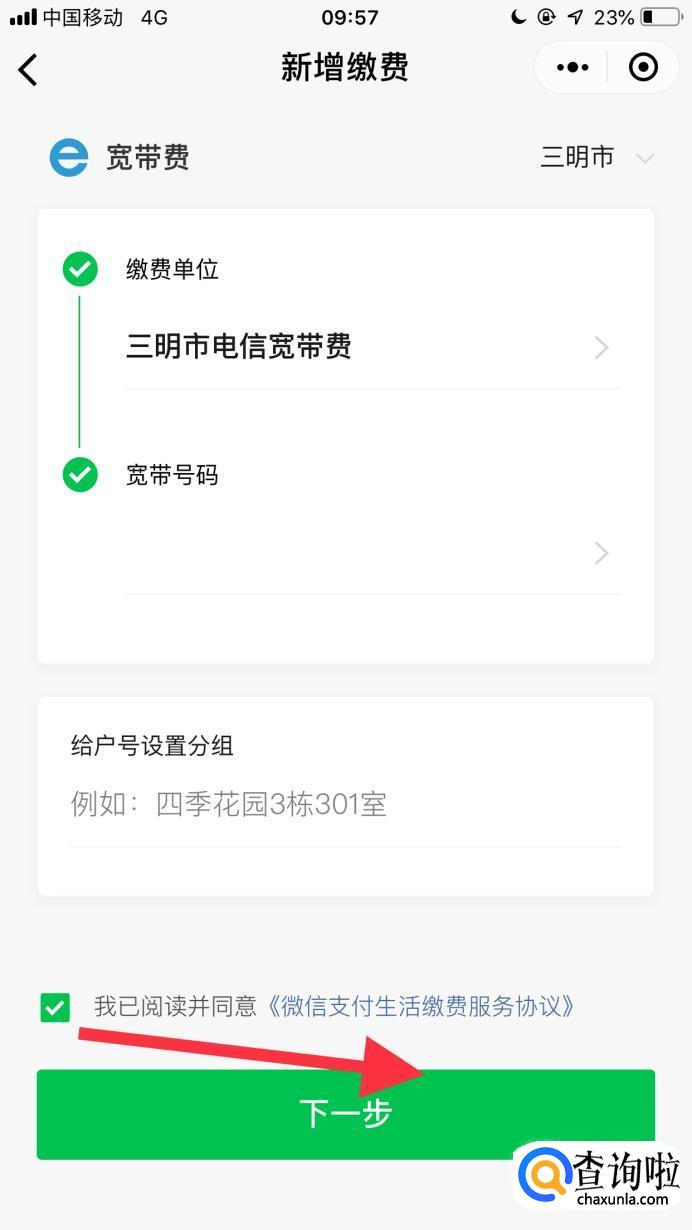Close the mini program with circle icon
The width and height of the screenshot is (692, 1230).
[x=643, y=68]
